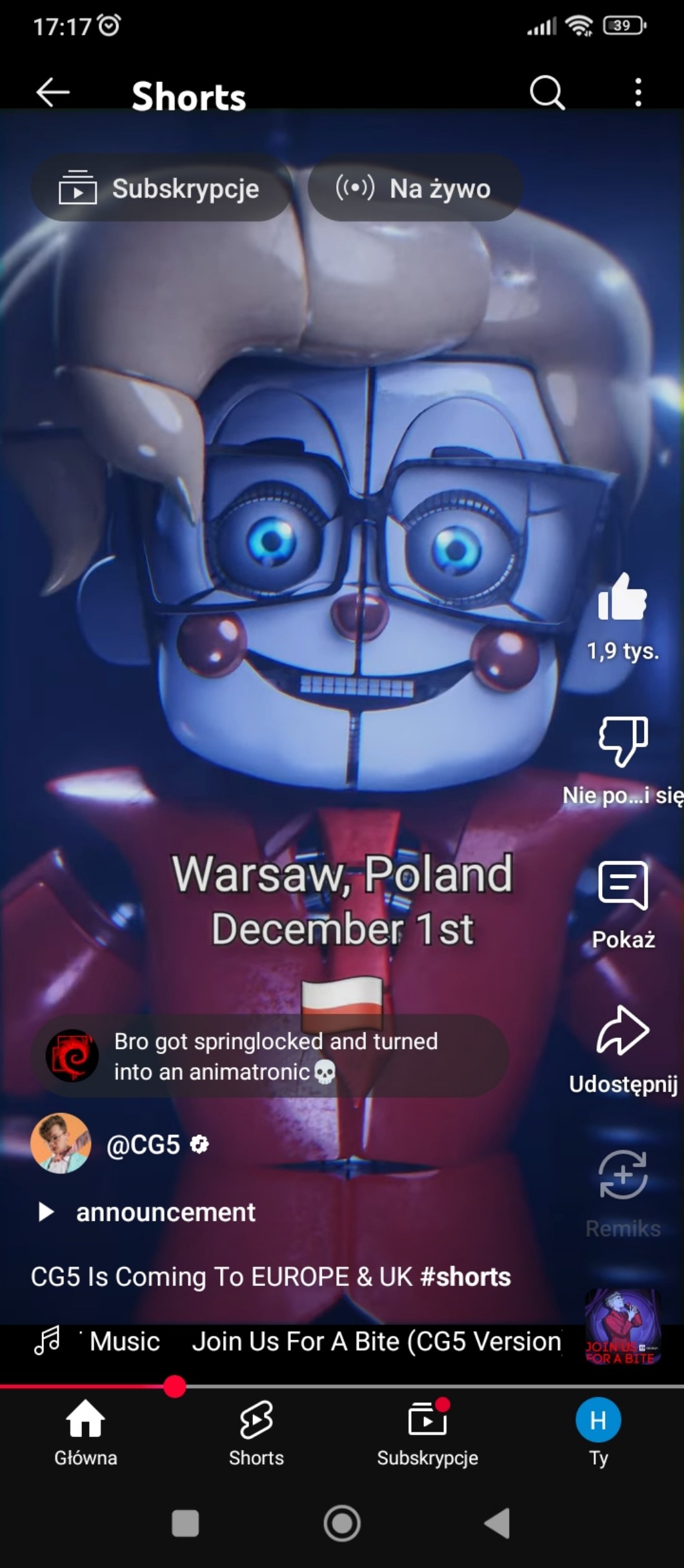Tap the Remiks button
Viewport: 684px width, 1568px height.
coord(622,1175)
